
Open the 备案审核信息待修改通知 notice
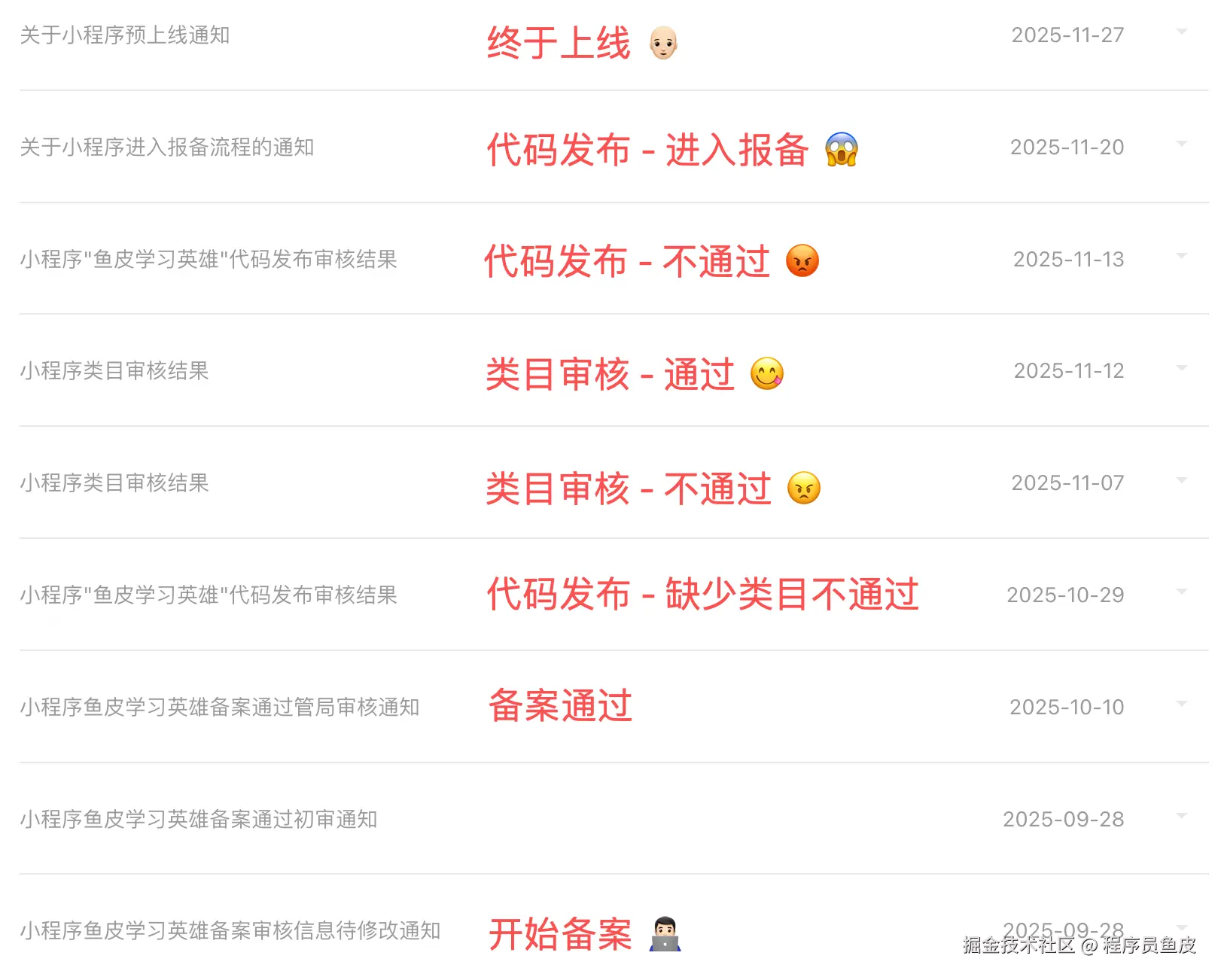pyautogui.click(x=230, y=931)
